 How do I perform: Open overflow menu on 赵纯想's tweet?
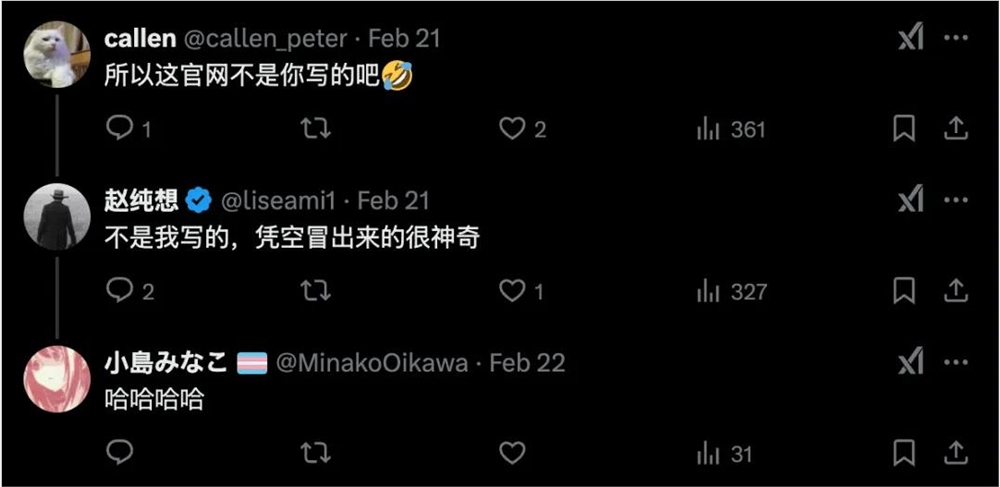956,201
